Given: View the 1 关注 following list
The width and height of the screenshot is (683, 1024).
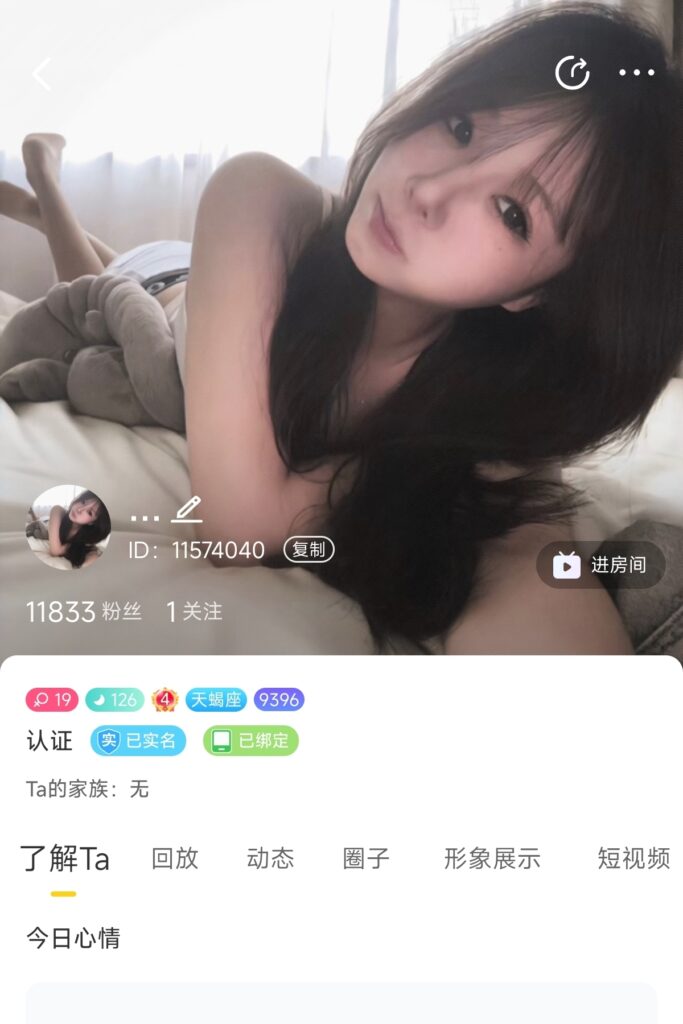Looking at the screenshot, I should tap(194, 612).
